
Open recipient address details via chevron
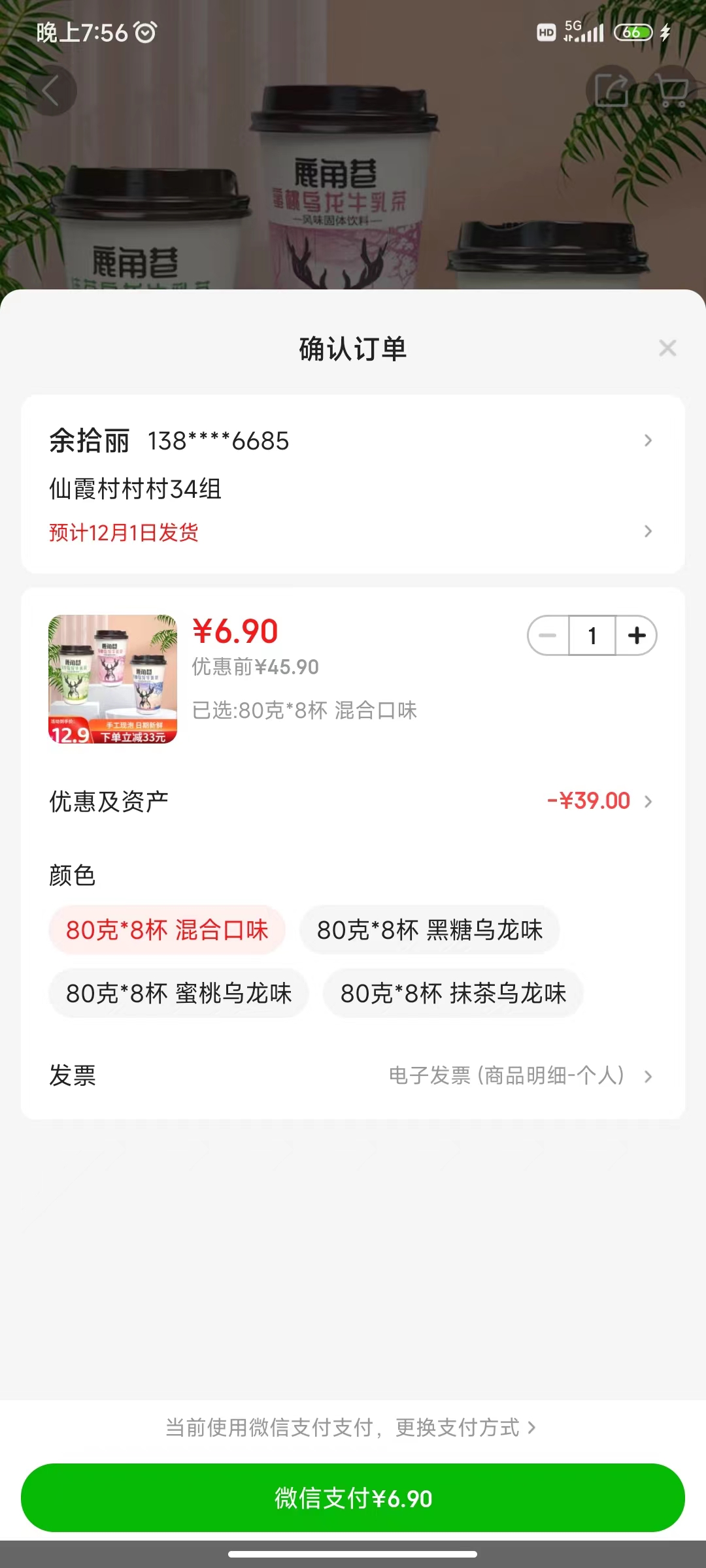click(x=647, y=441)
